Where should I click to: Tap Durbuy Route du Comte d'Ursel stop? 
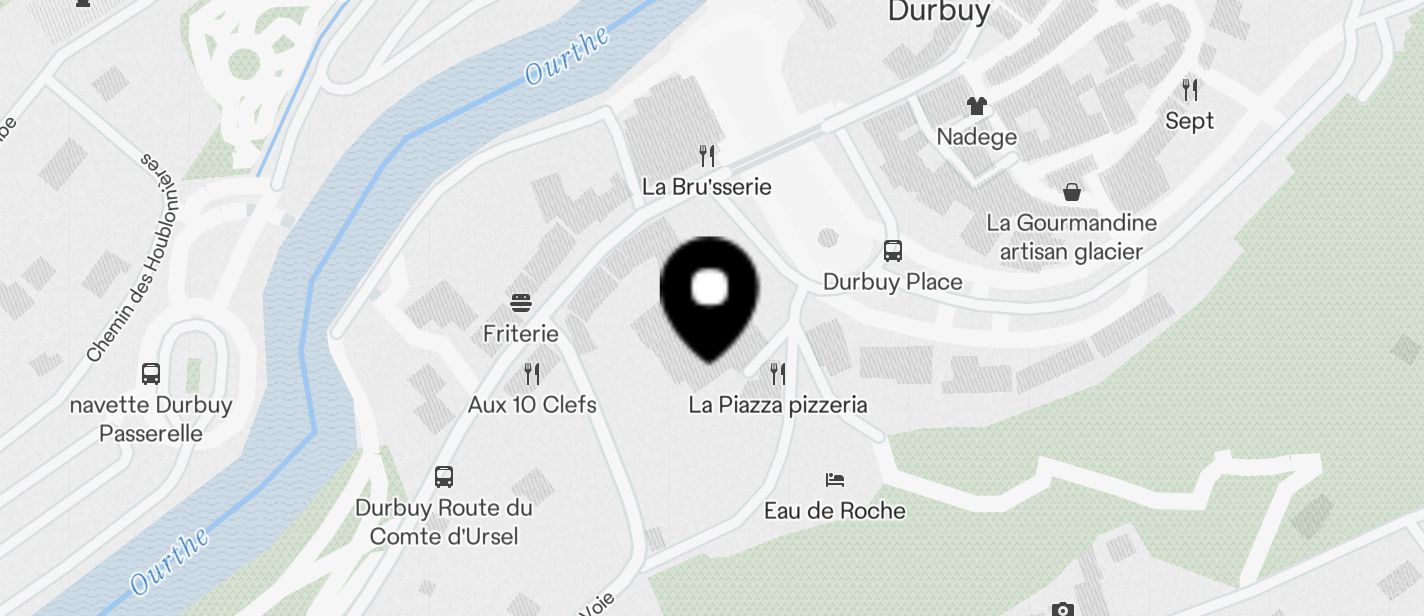pyautogui.click(x=444, y=477)
